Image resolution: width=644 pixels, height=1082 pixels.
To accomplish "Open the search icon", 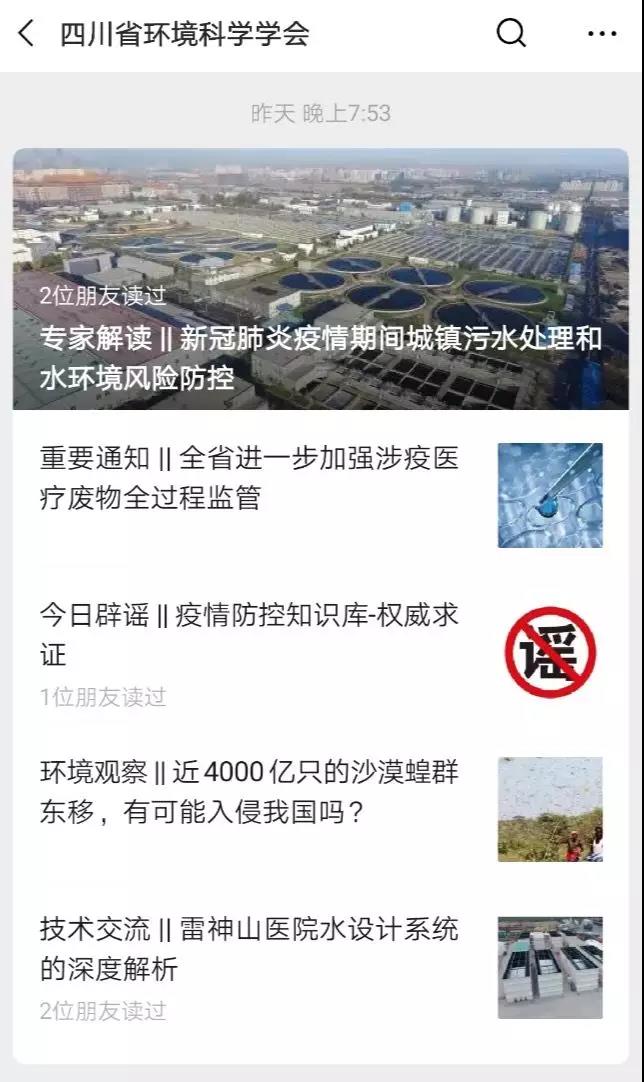I will [x=511, y=34].
